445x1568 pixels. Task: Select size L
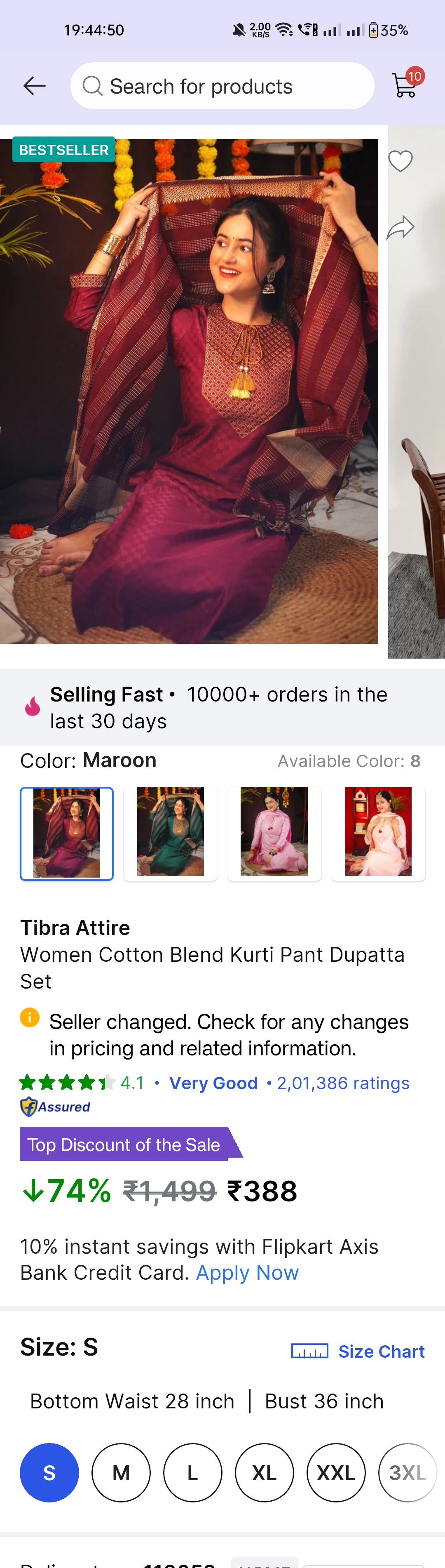pyautogui.click(x=193, y=1472)
